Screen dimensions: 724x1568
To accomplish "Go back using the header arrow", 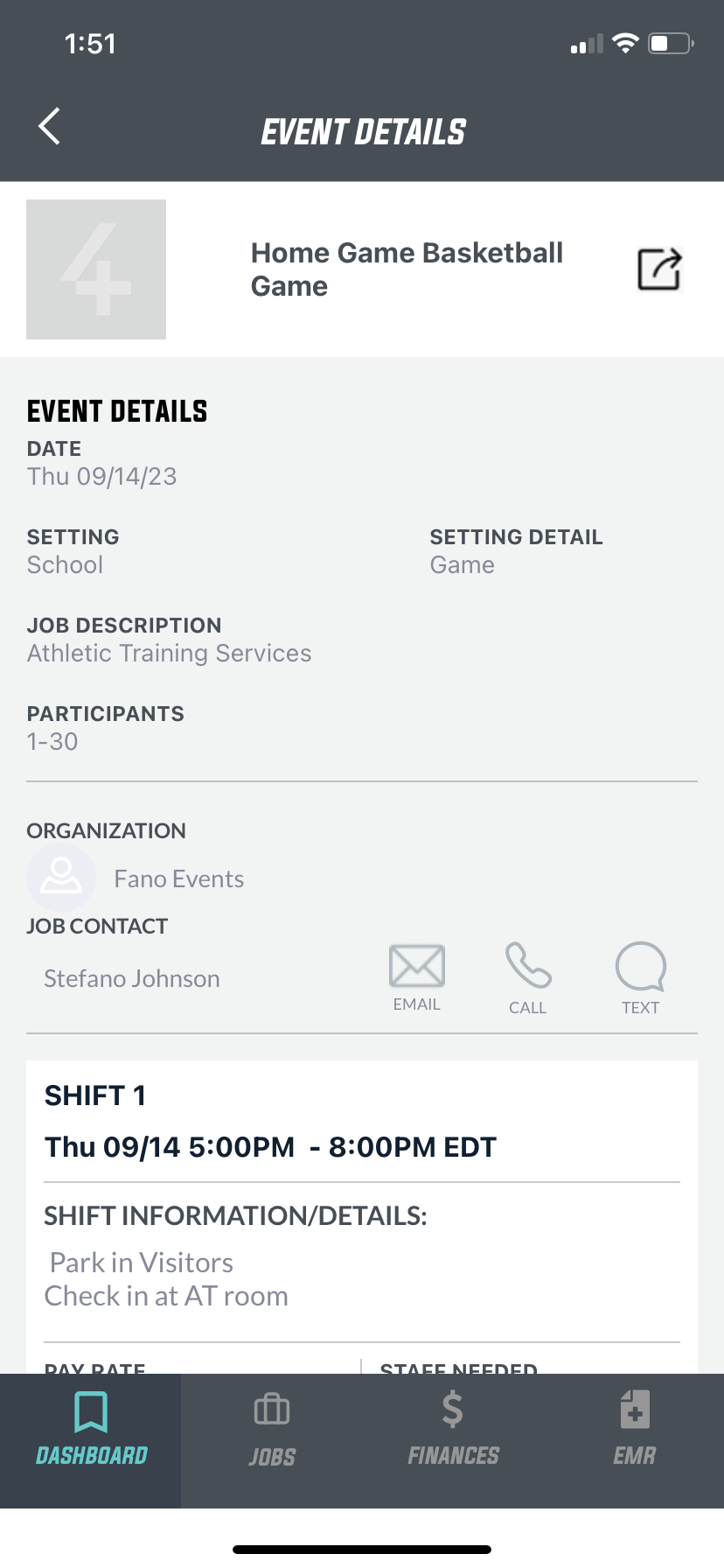I will [x=50, y=127].
